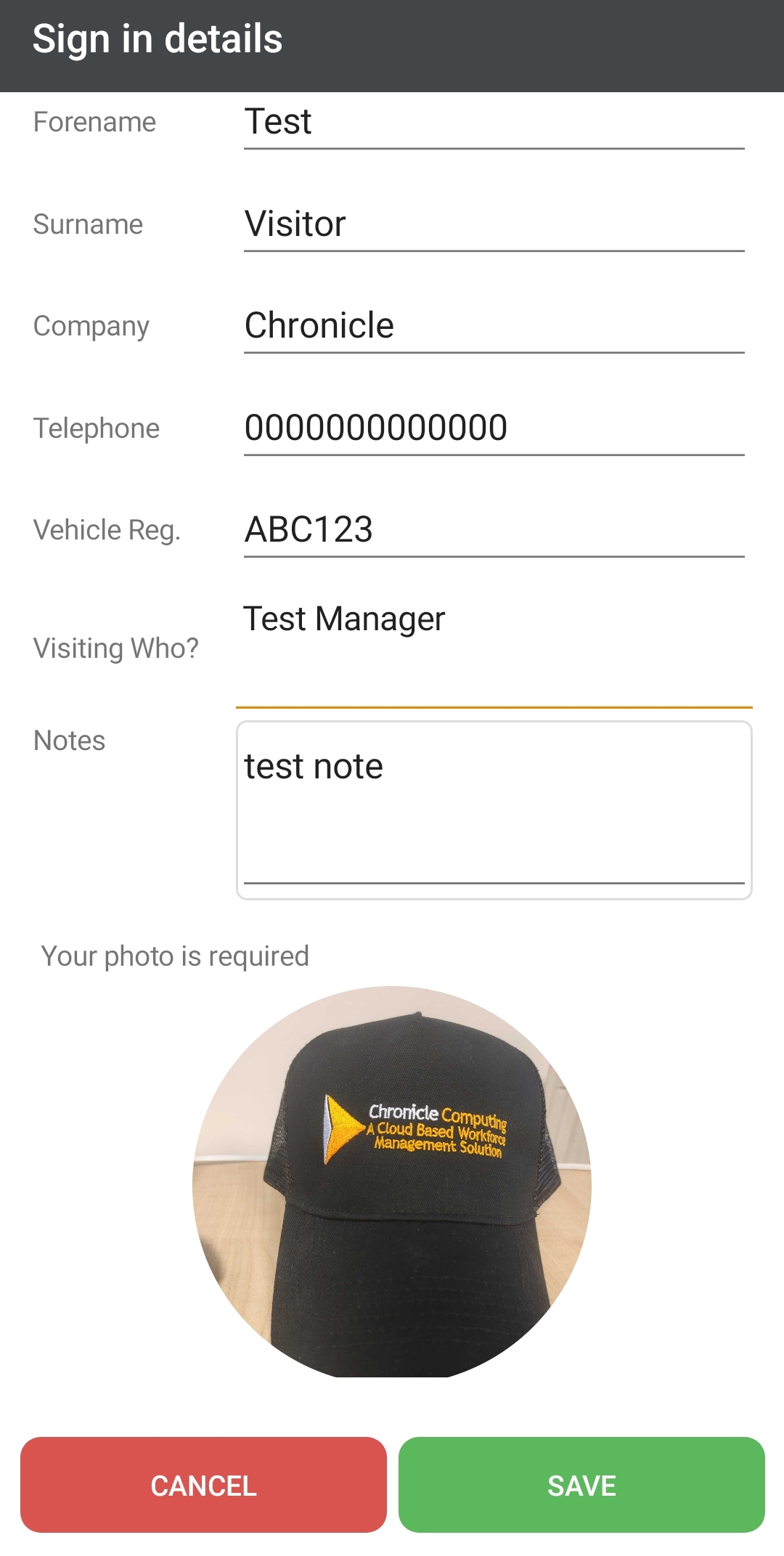Click the Visiting Who? label
The image size is (784, 1556).
(x=116, y=648)
